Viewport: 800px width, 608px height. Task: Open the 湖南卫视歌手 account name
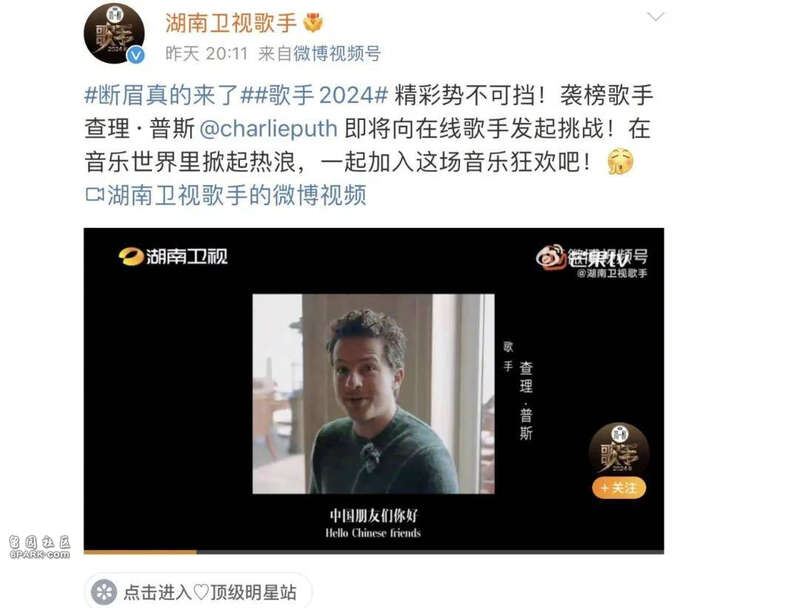[x=230, y=22]
